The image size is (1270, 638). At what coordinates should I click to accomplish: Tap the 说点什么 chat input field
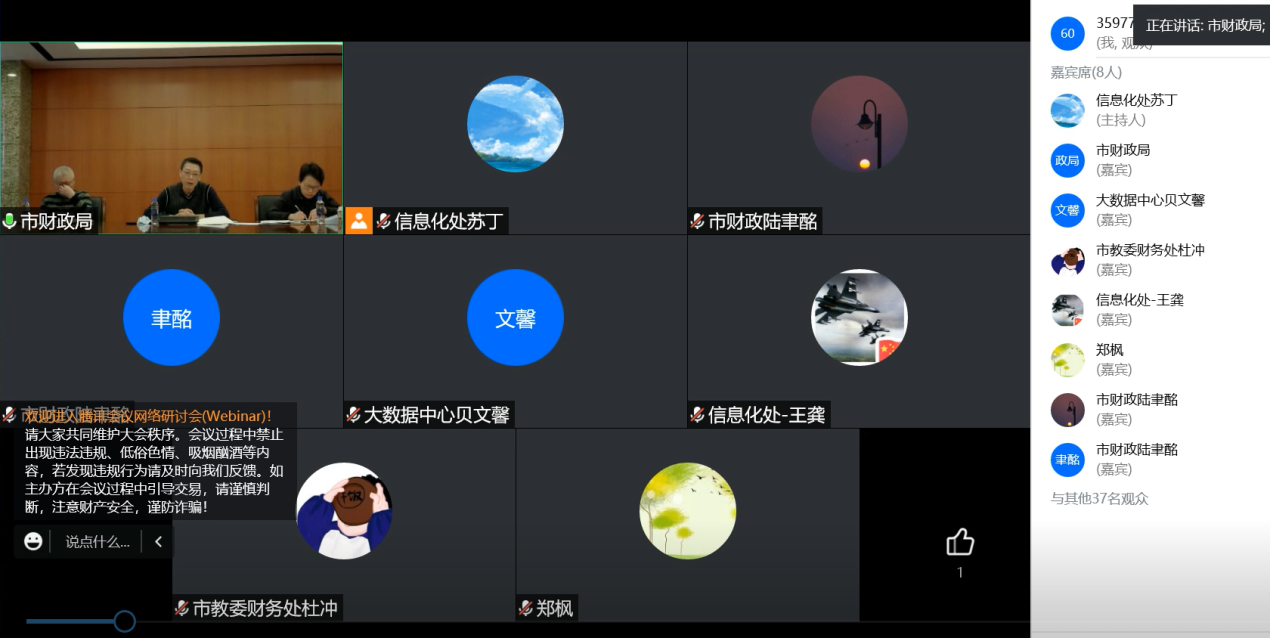pos(97,542)
